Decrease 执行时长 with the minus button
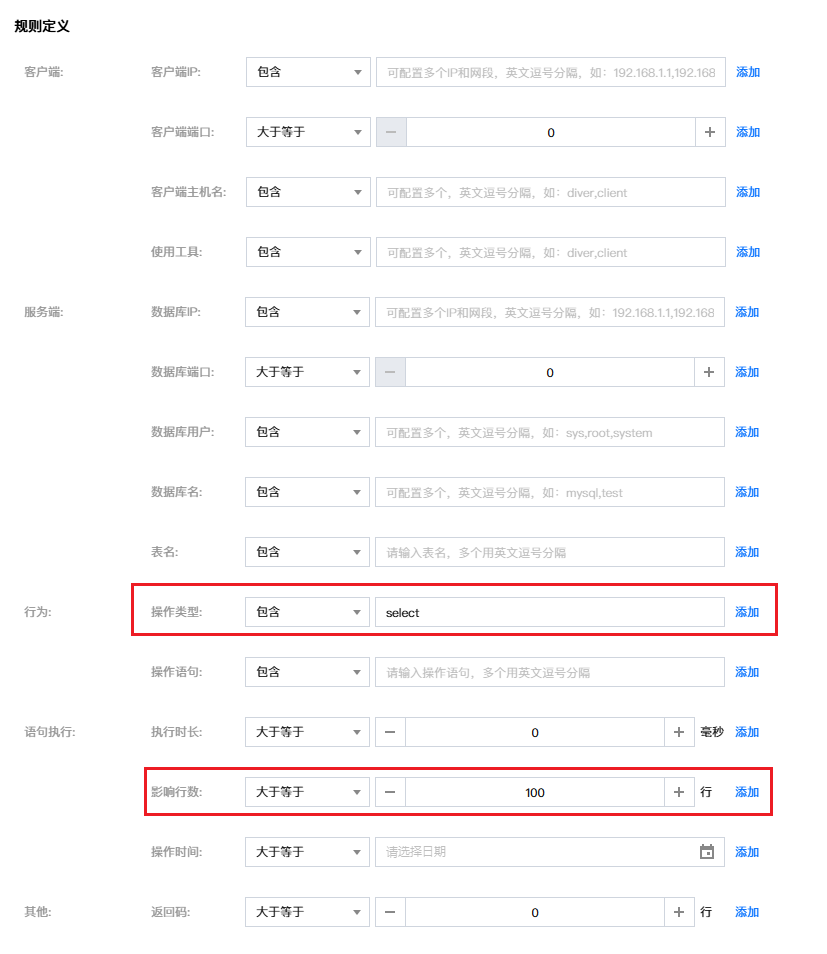Image resolution: width=827 pixels, height=954 pixels. [x=390, y=732]
